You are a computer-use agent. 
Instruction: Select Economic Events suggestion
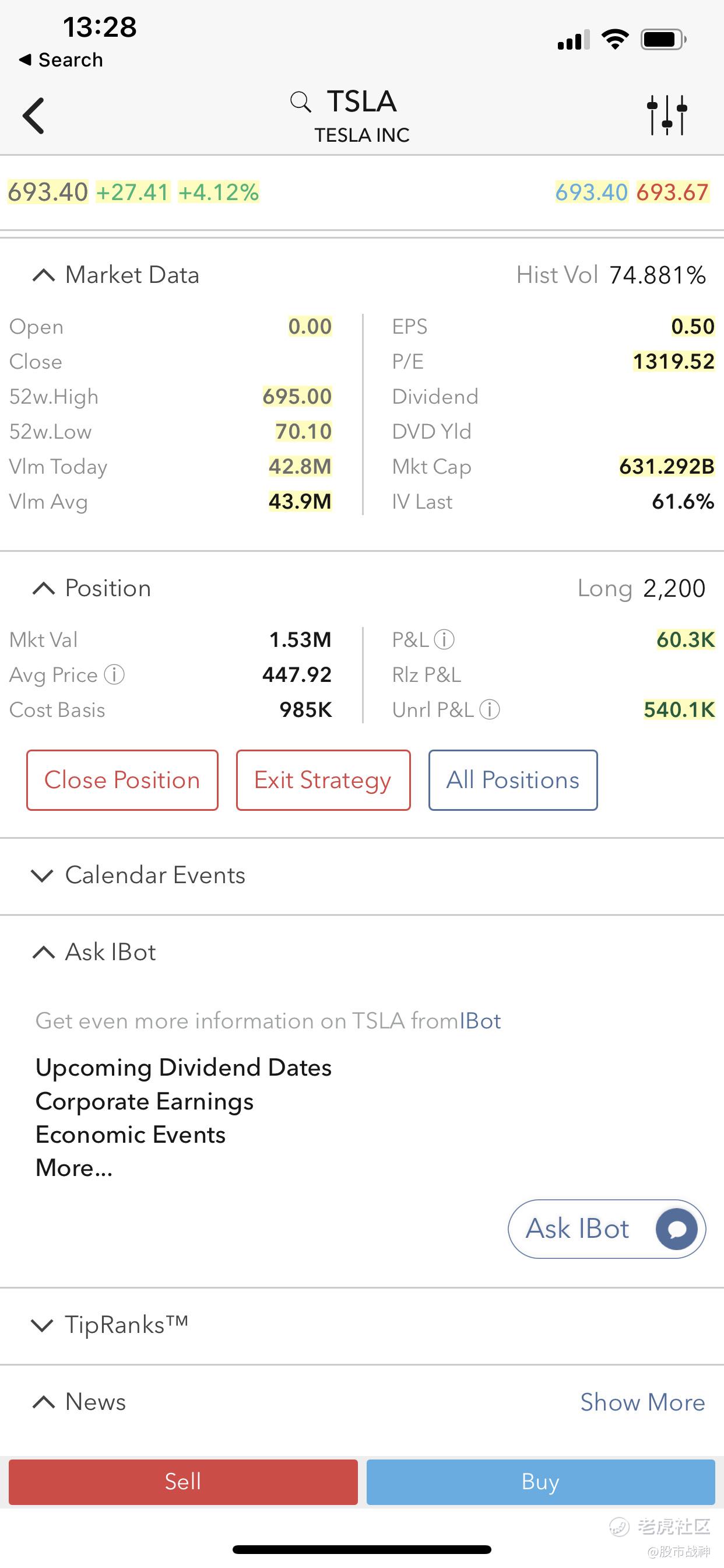[130, 1135]
